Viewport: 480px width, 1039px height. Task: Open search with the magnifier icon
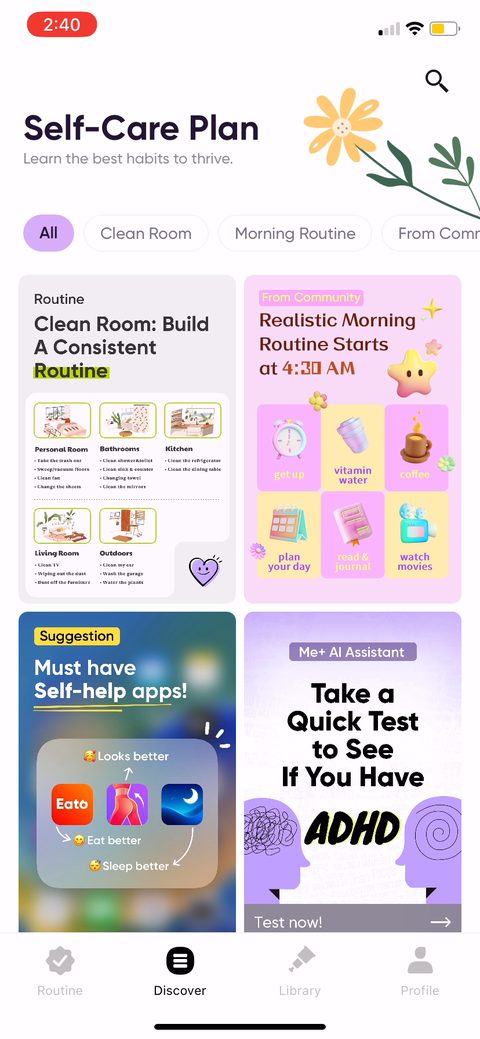[x=436, y=81]
